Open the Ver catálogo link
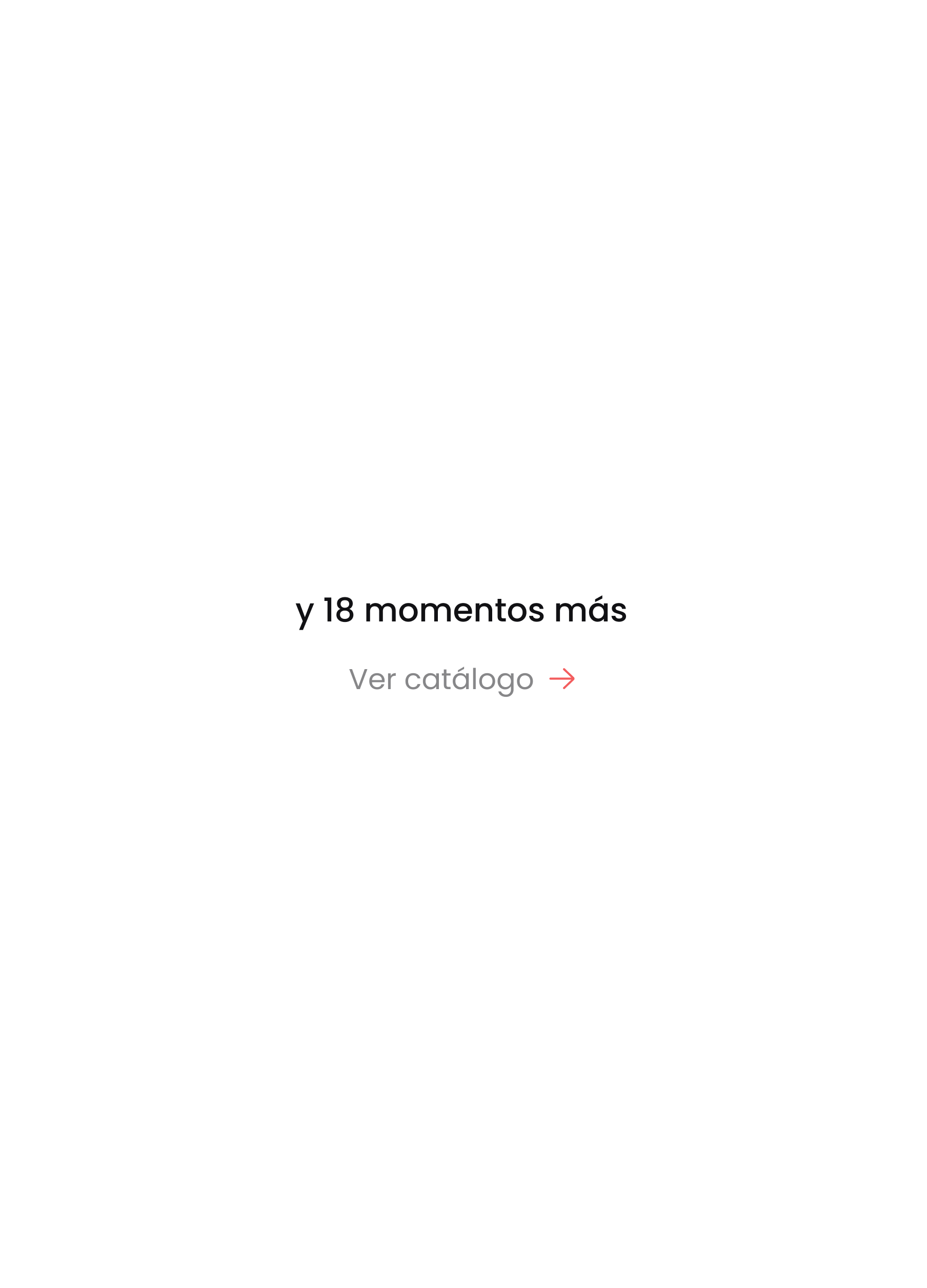Image resolution: width=927 pixels, height=1288 pixels. [461, 679]
